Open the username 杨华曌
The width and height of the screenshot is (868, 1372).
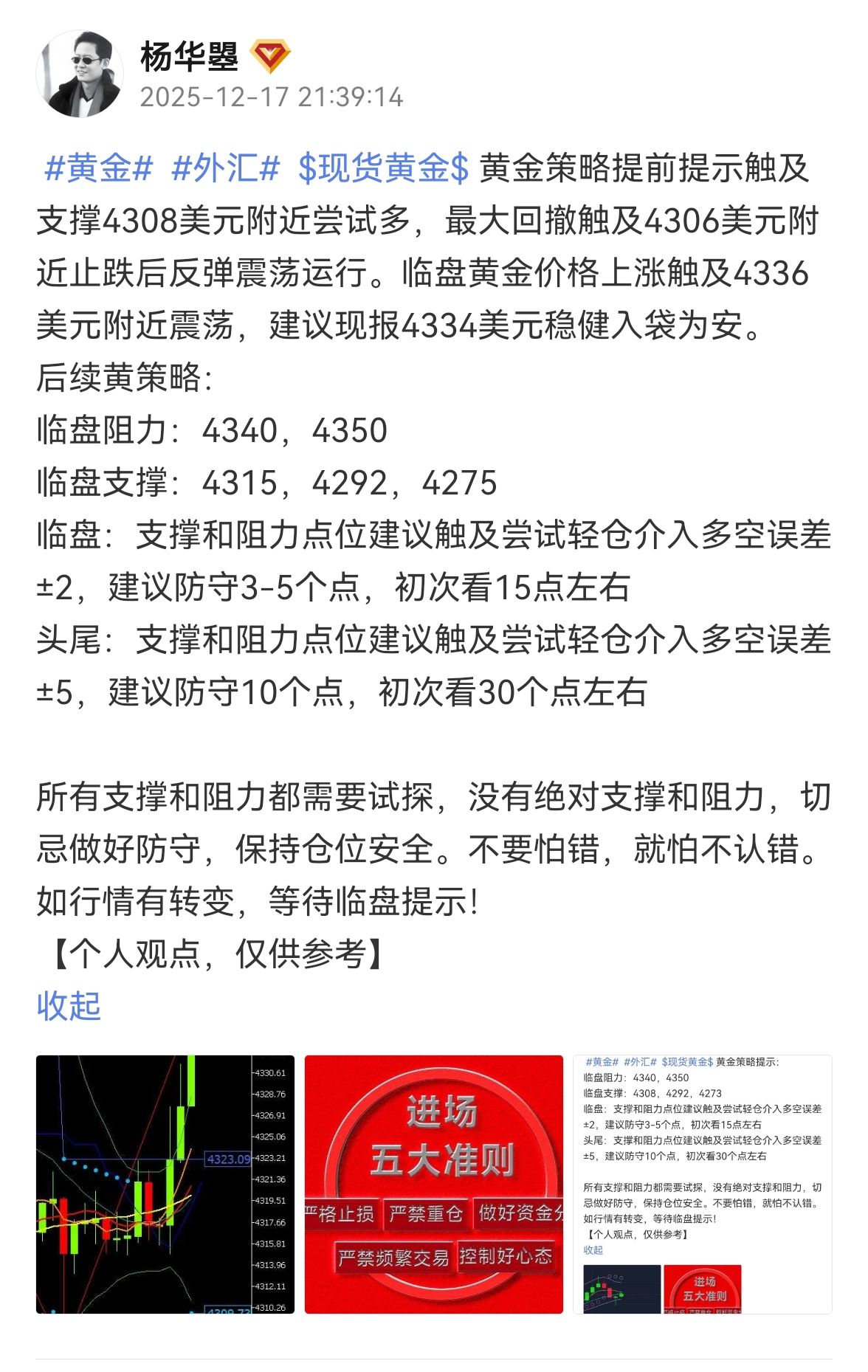pyautogui.click(x=189, y=57)
